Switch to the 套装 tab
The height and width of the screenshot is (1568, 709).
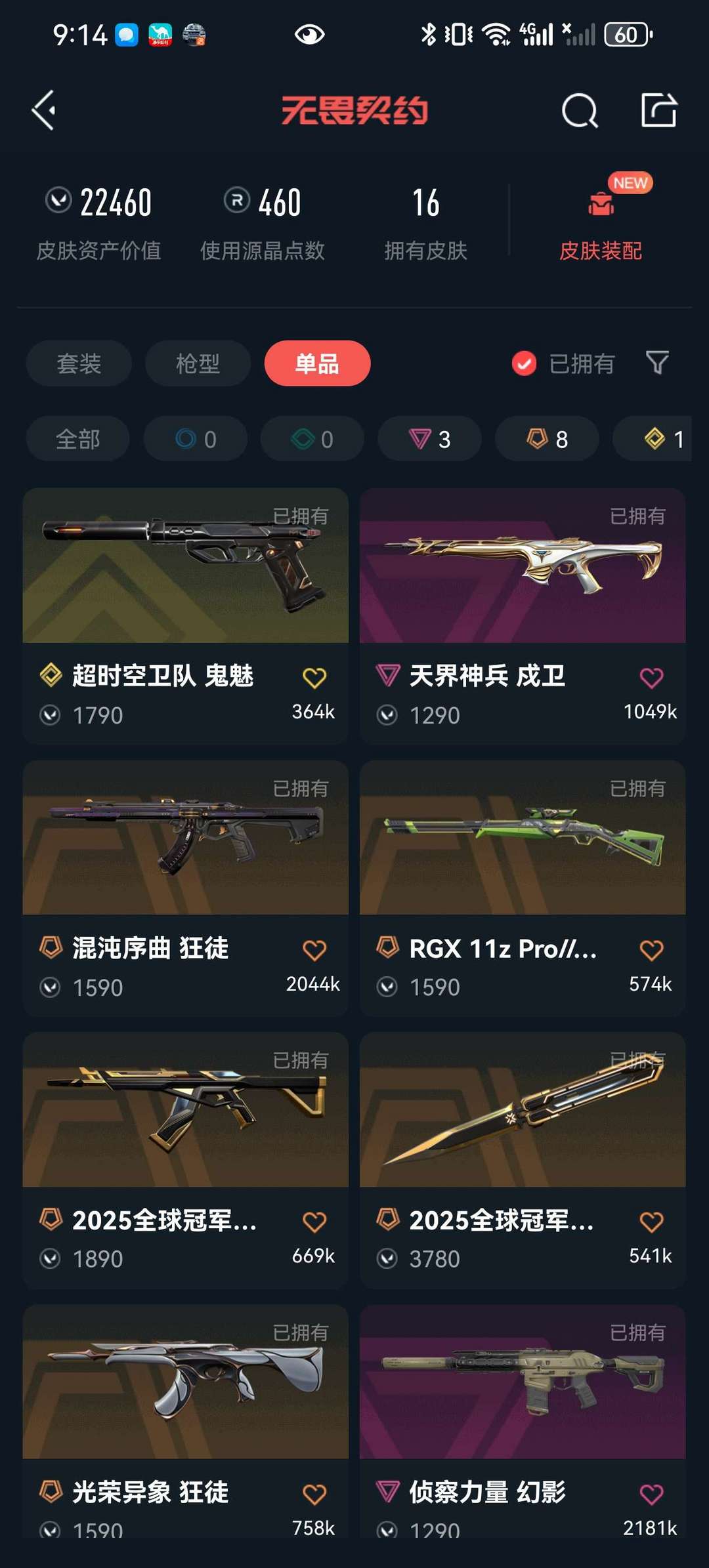pos(77,364)
